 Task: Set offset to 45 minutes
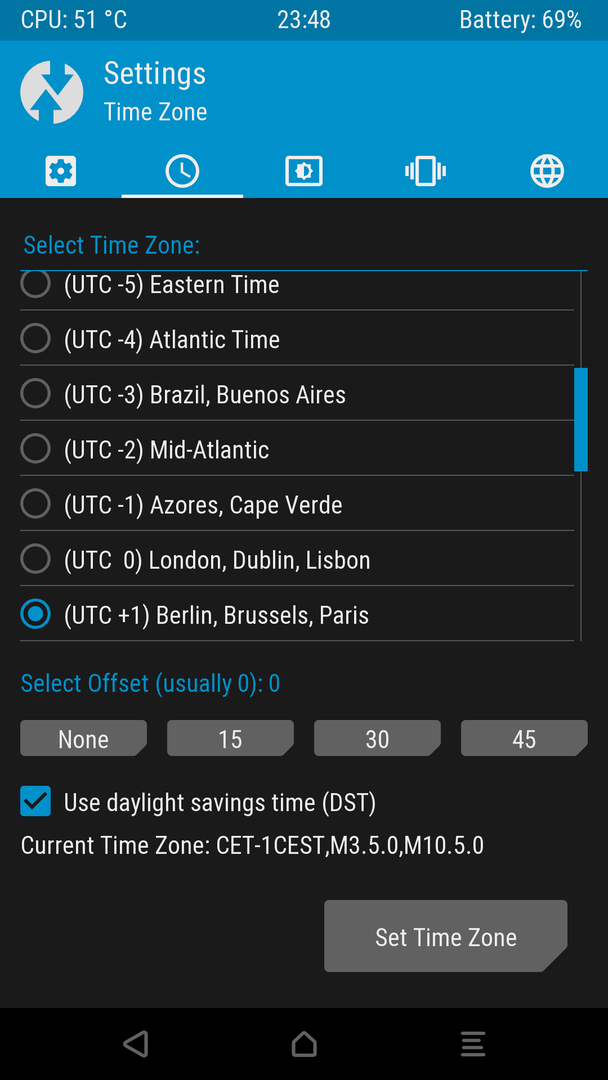click(x=524, y=738)
